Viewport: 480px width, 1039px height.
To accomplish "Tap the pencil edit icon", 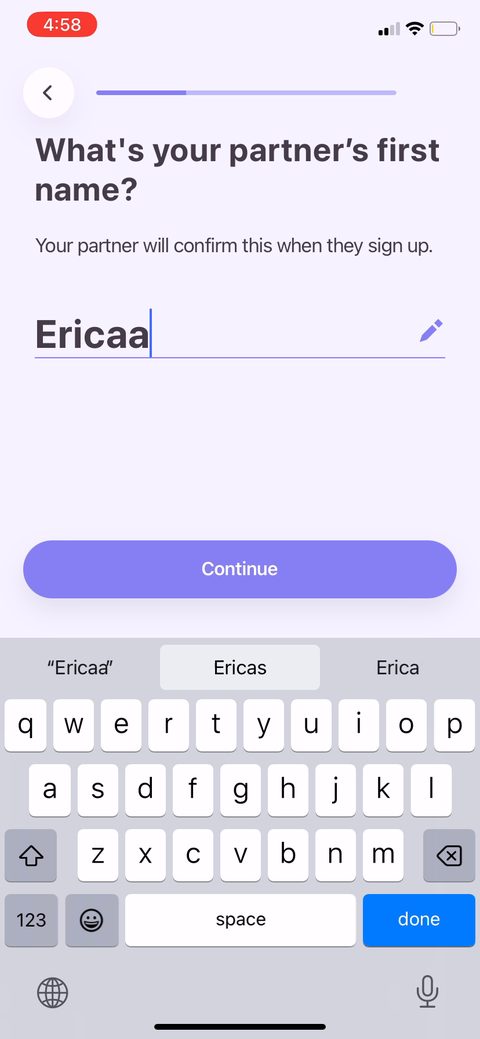I will pyautogui.click(x=430, y=330).
